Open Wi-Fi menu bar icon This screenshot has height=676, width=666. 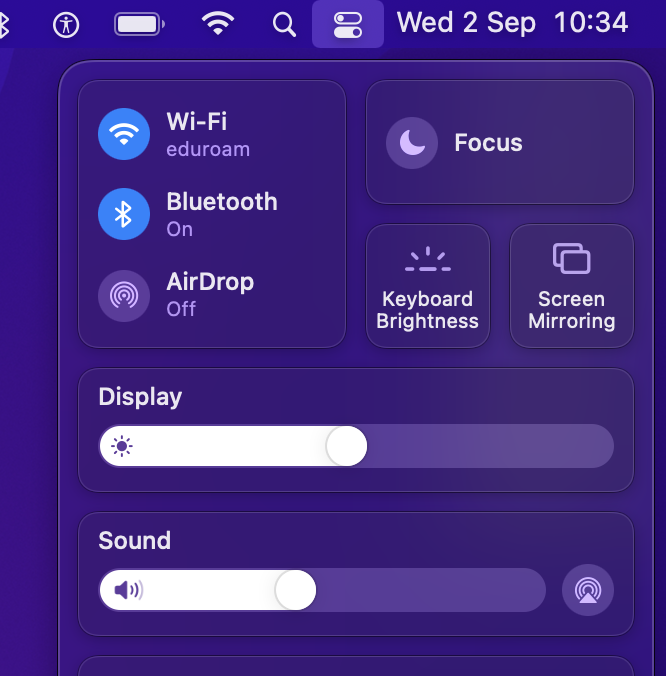click(218, 23)
